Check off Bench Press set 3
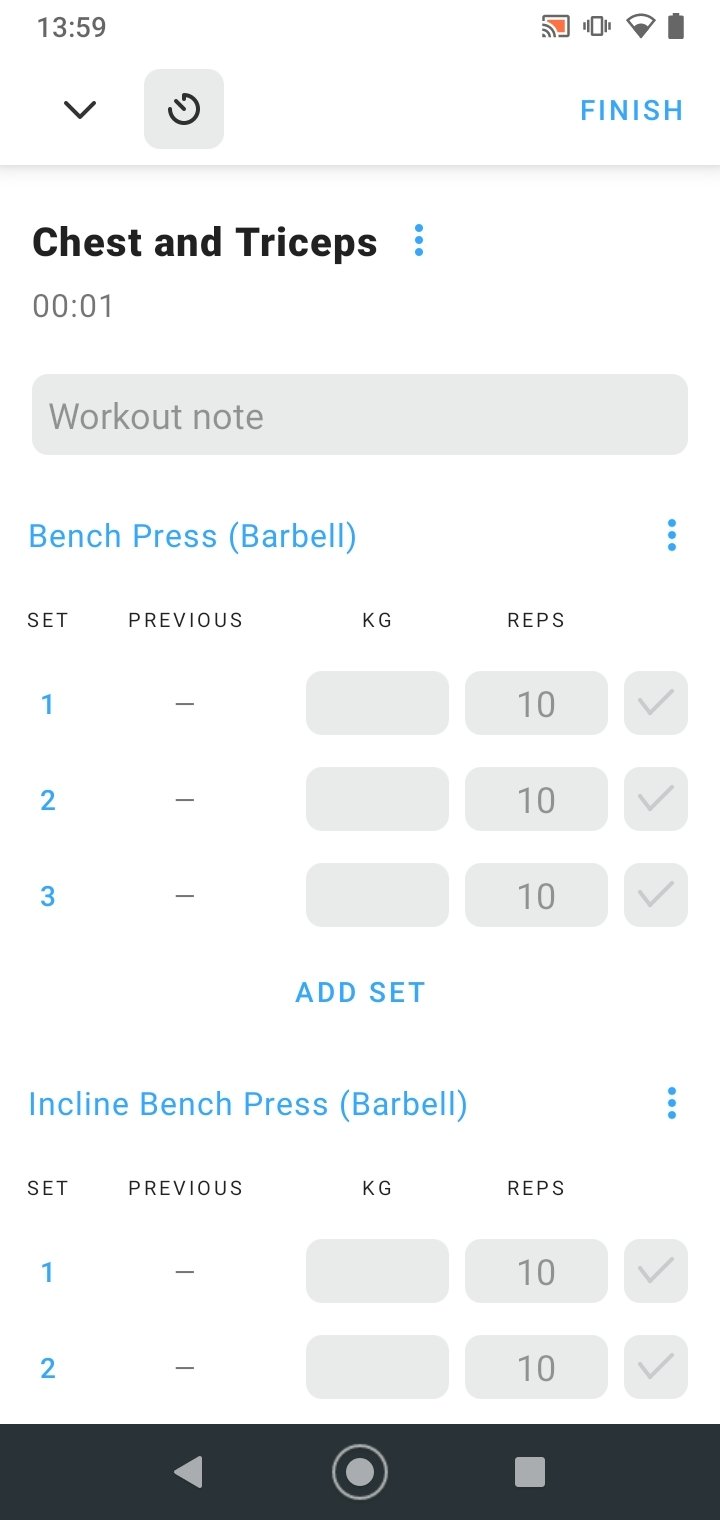This screenshot has width=720, height=1520. [656, 895]
